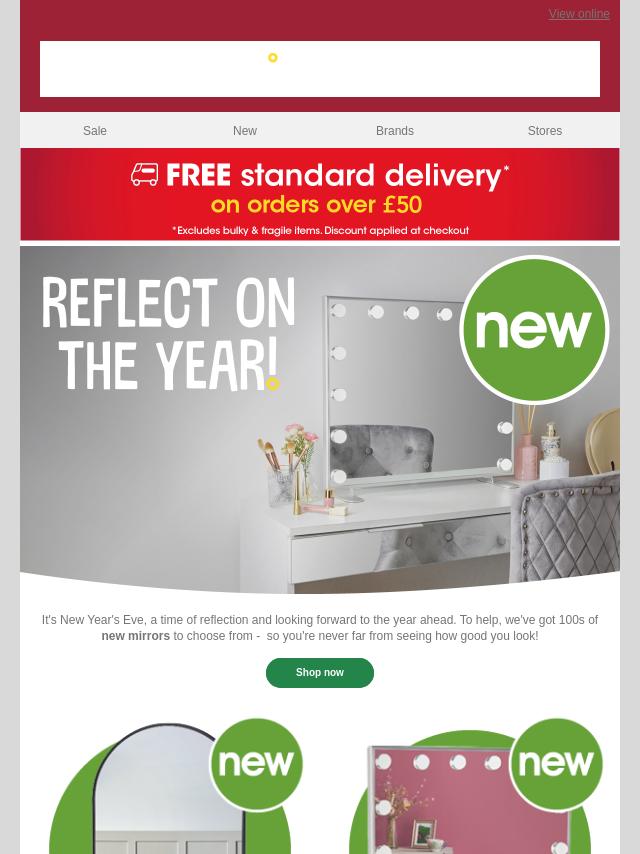Open the View online link

point(578,14)
